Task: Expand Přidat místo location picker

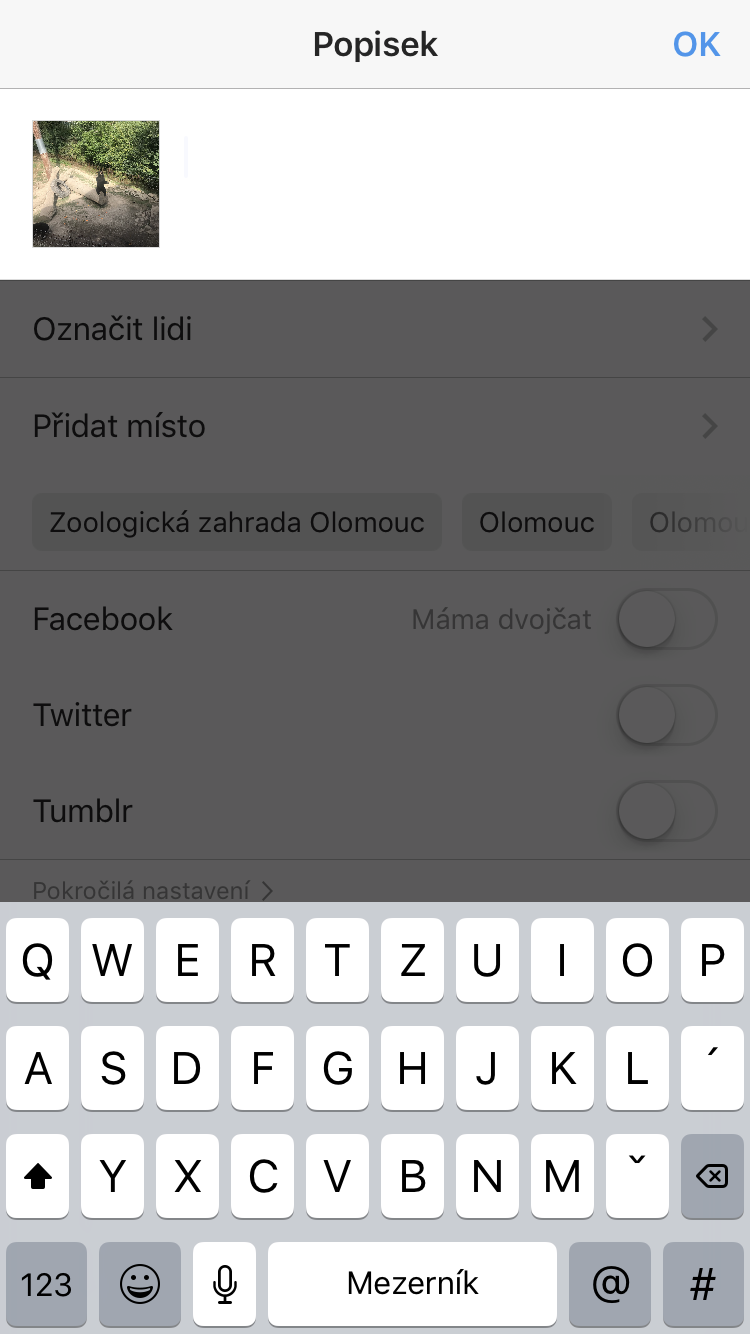Action: [375, 426]
